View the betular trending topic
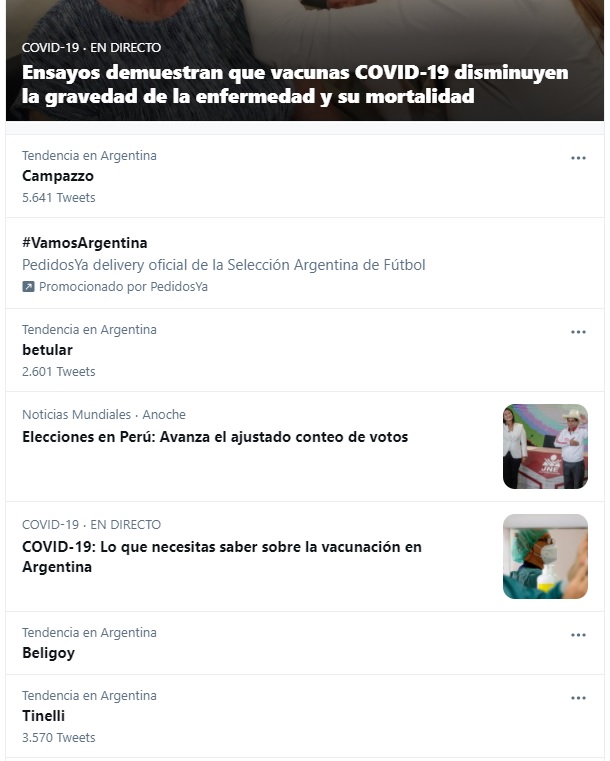This screenshot has height=761, width=610. [48, 350]
